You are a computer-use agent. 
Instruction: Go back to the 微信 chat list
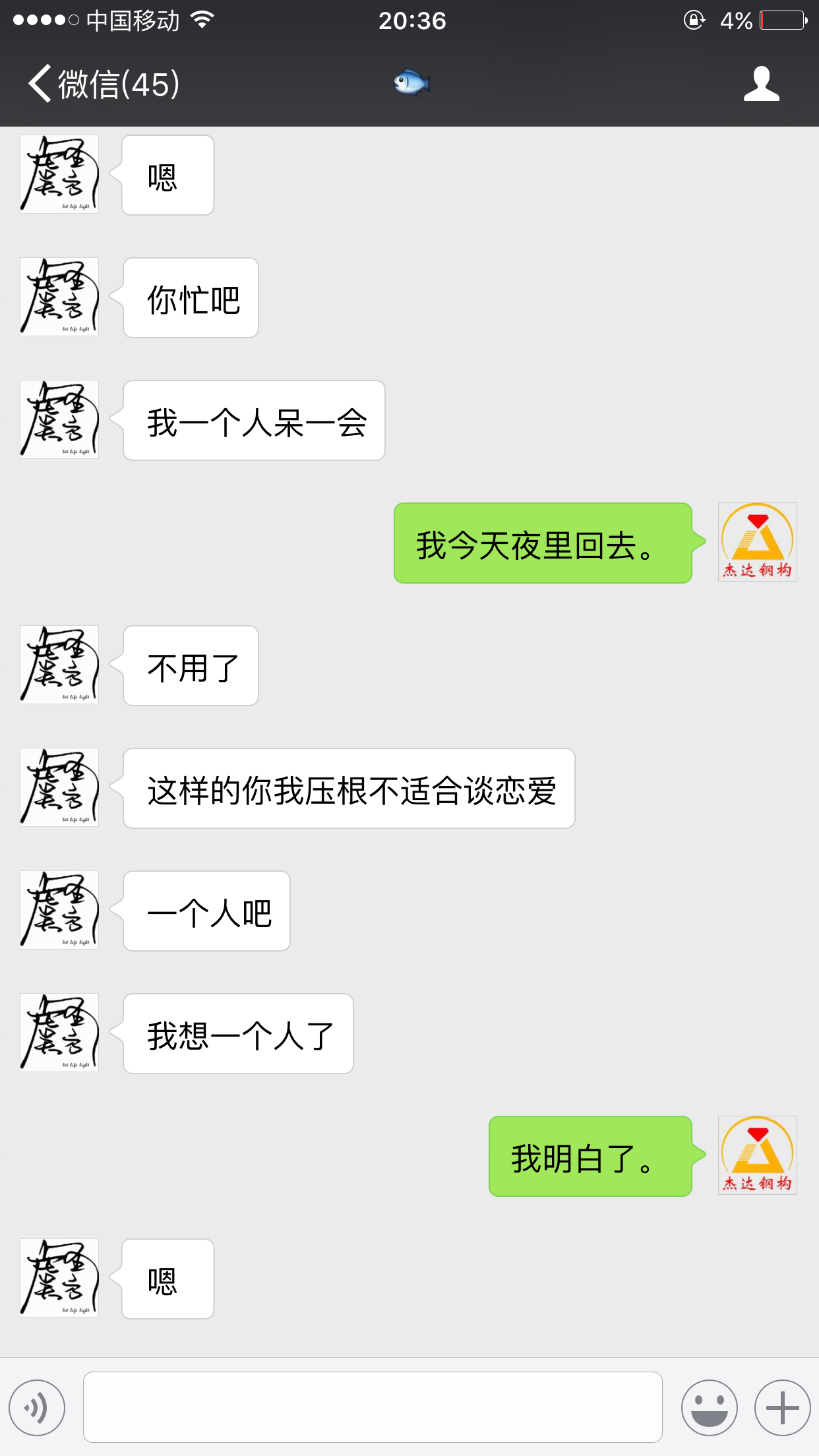coord(102,84)
